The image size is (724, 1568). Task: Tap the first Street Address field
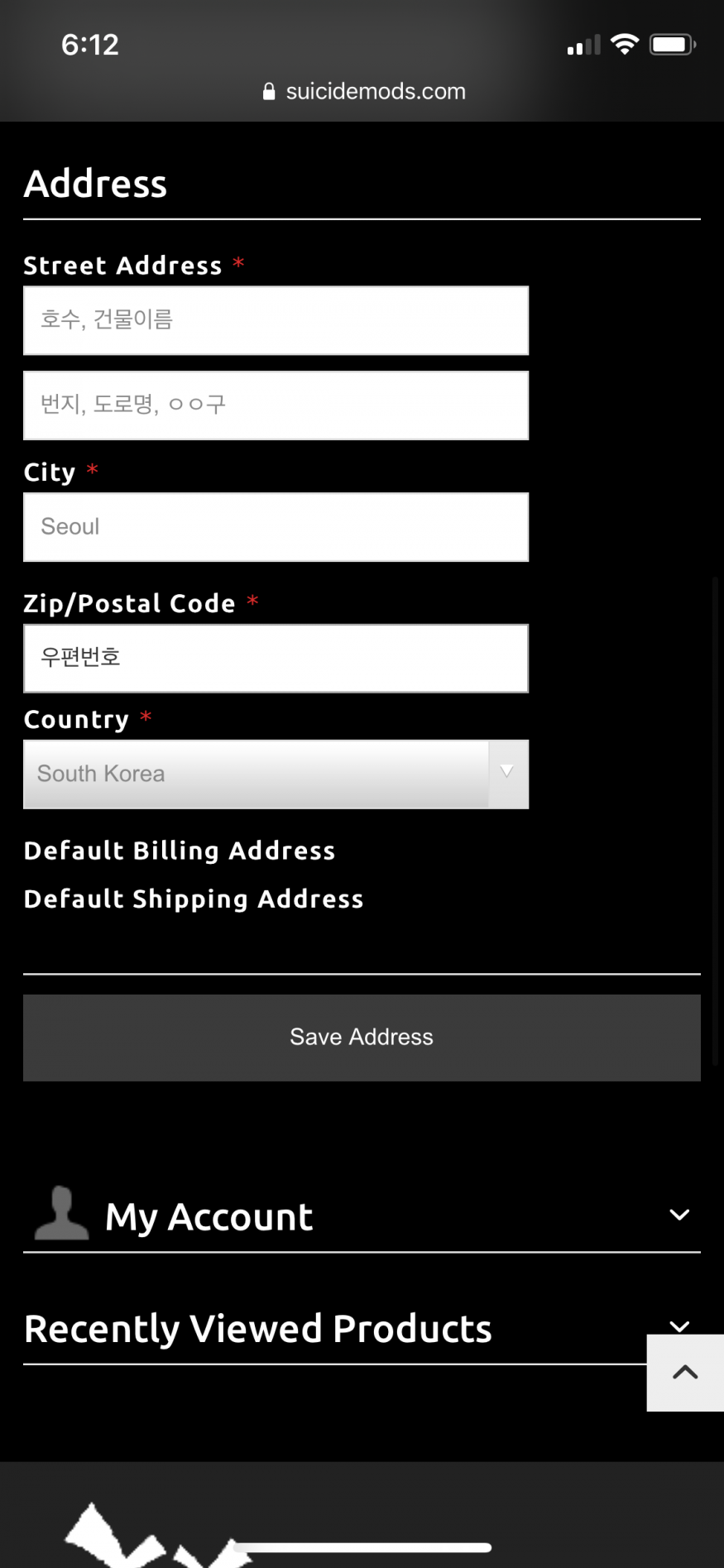[x=276, y=320]
